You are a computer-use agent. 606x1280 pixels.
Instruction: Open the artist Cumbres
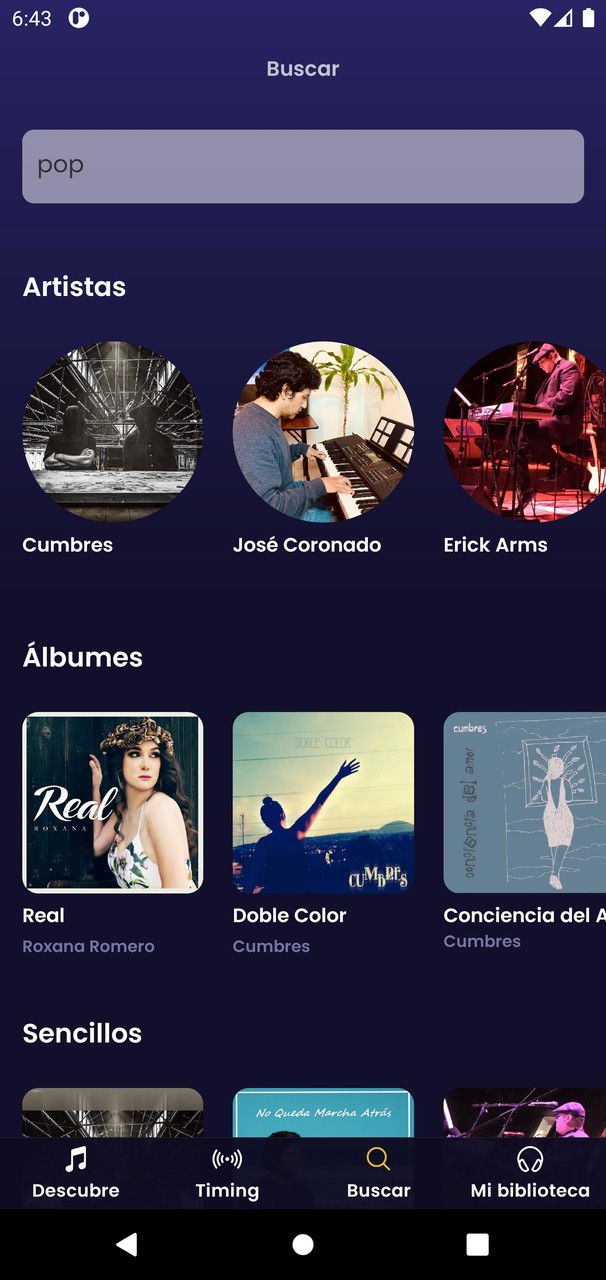click(x=112, y=432)
